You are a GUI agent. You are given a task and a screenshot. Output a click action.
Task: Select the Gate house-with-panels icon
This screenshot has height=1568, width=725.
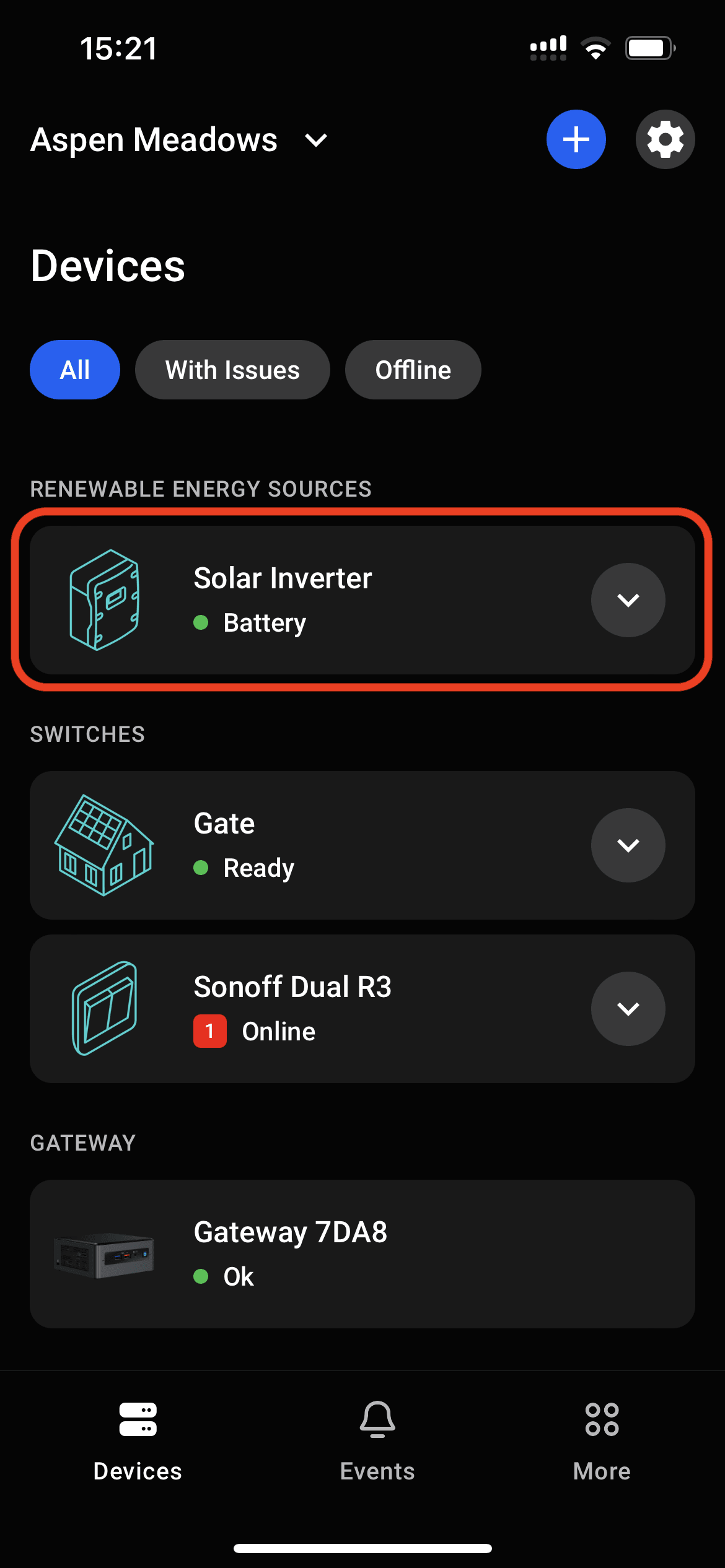tap(103, 845)
